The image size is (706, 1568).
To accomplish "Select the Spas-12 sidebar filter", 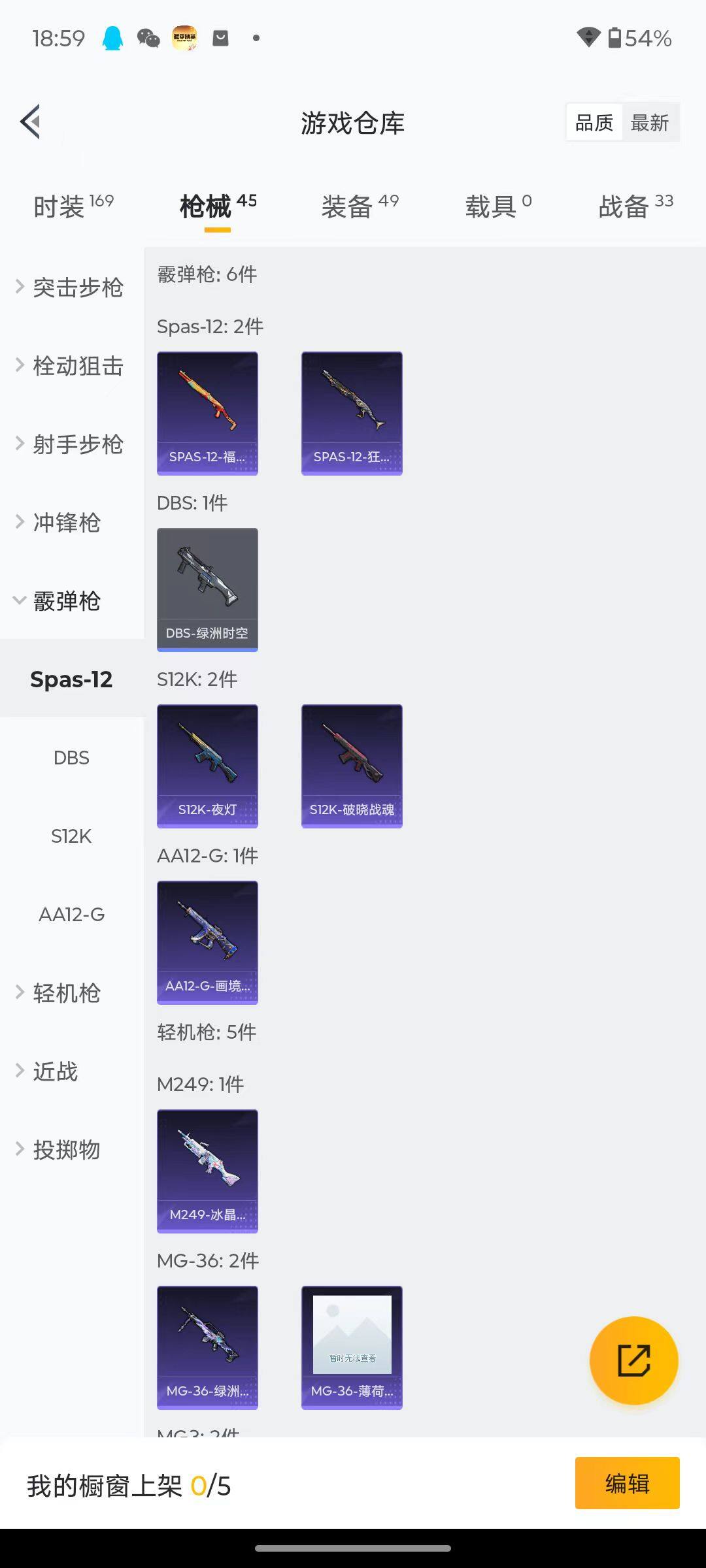I will [x=71, y=679].
